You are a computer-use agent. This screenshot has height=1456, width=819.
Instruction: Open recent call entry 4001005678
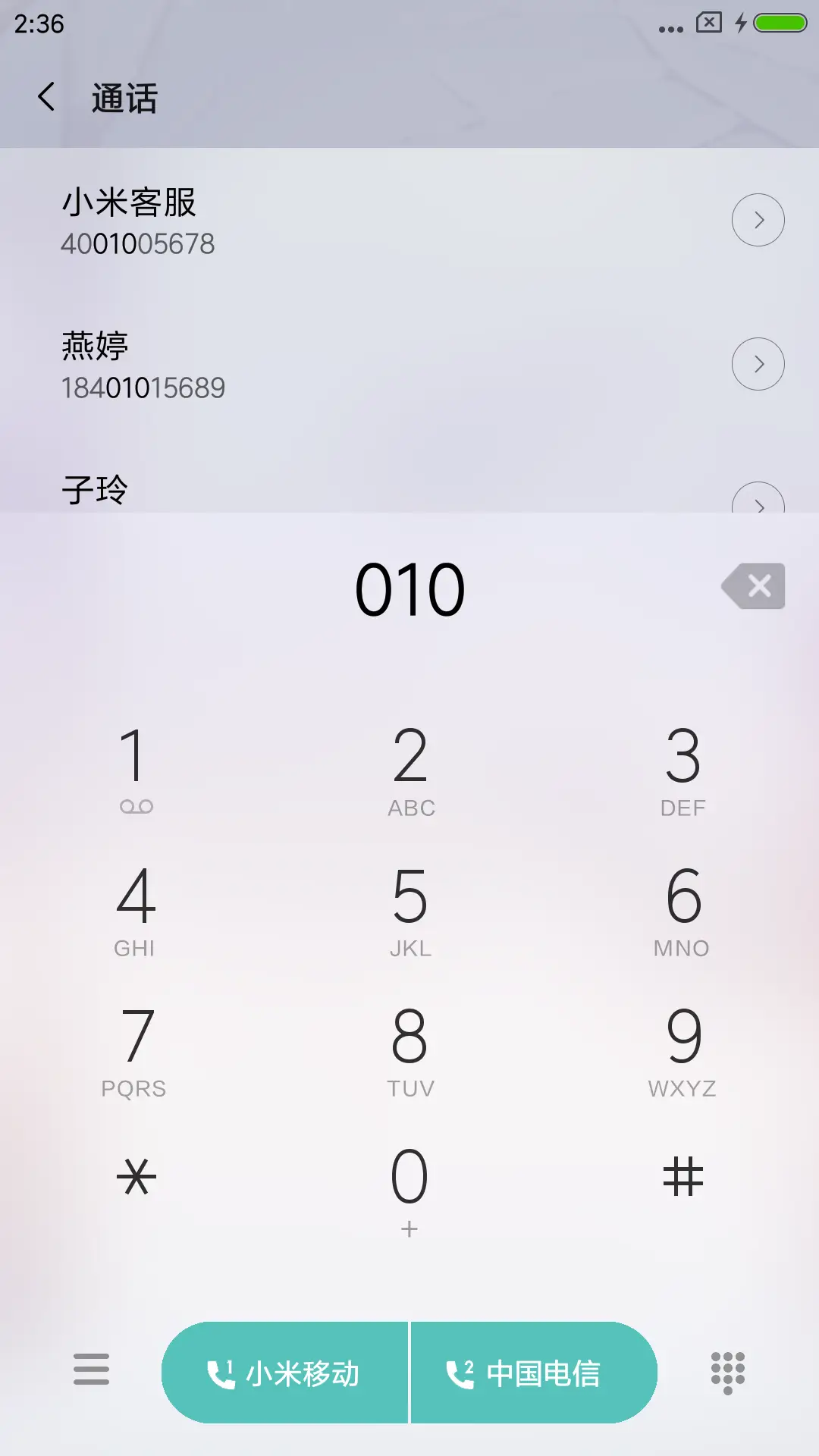(x=137, y=243)
